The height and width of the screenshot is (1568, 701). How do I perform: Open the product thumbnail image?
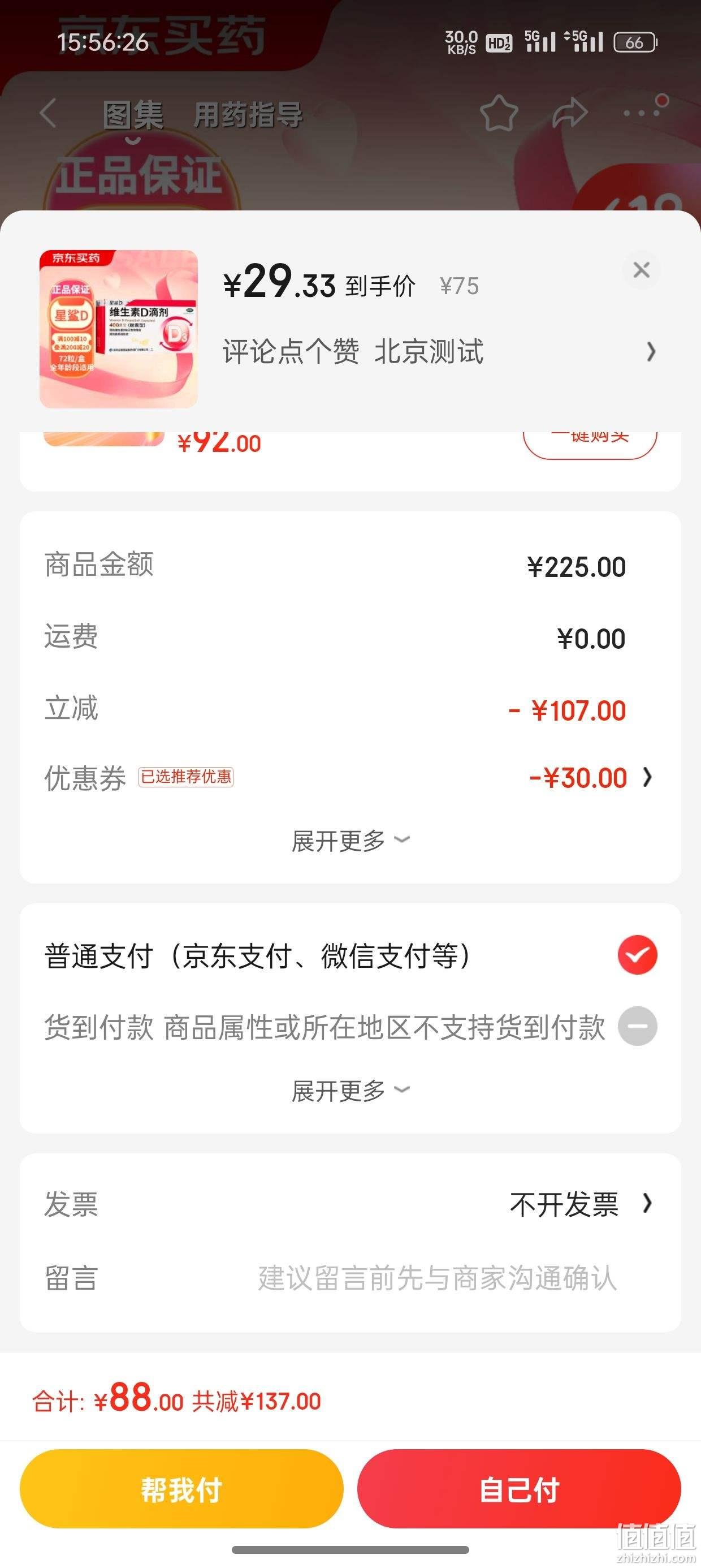coord(119,329)
